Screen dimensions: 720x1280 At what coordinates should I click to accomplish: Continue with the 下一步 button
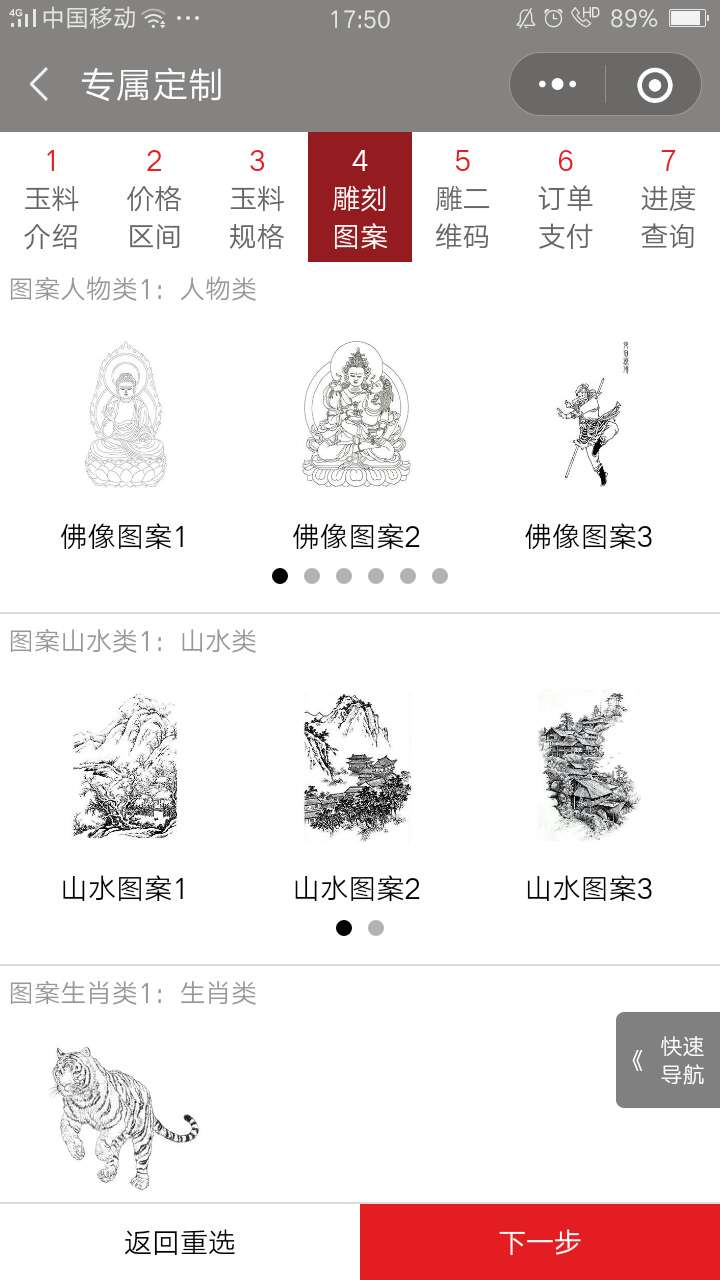(x=540, y=1242)
